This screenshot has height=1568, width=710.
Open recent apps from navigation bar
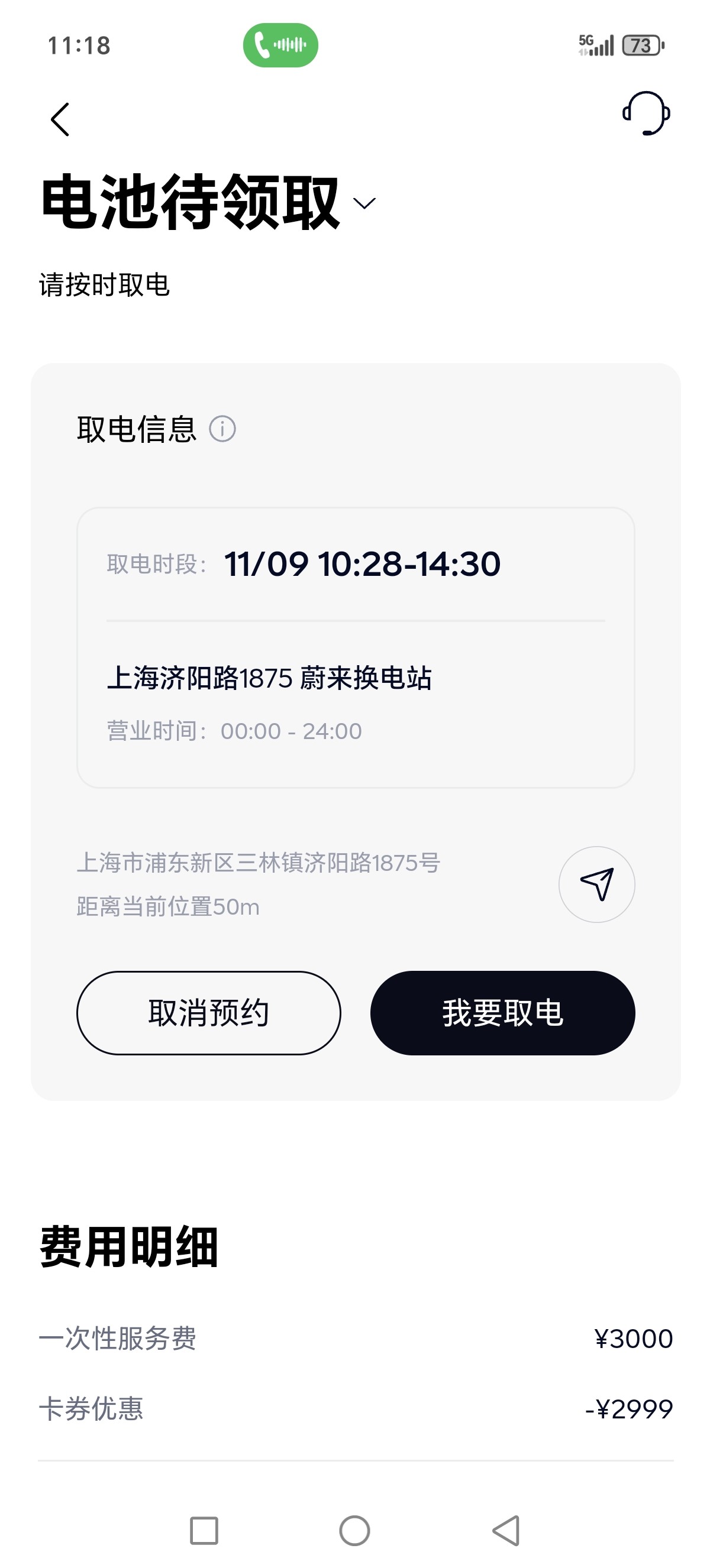pos(204,1530)
